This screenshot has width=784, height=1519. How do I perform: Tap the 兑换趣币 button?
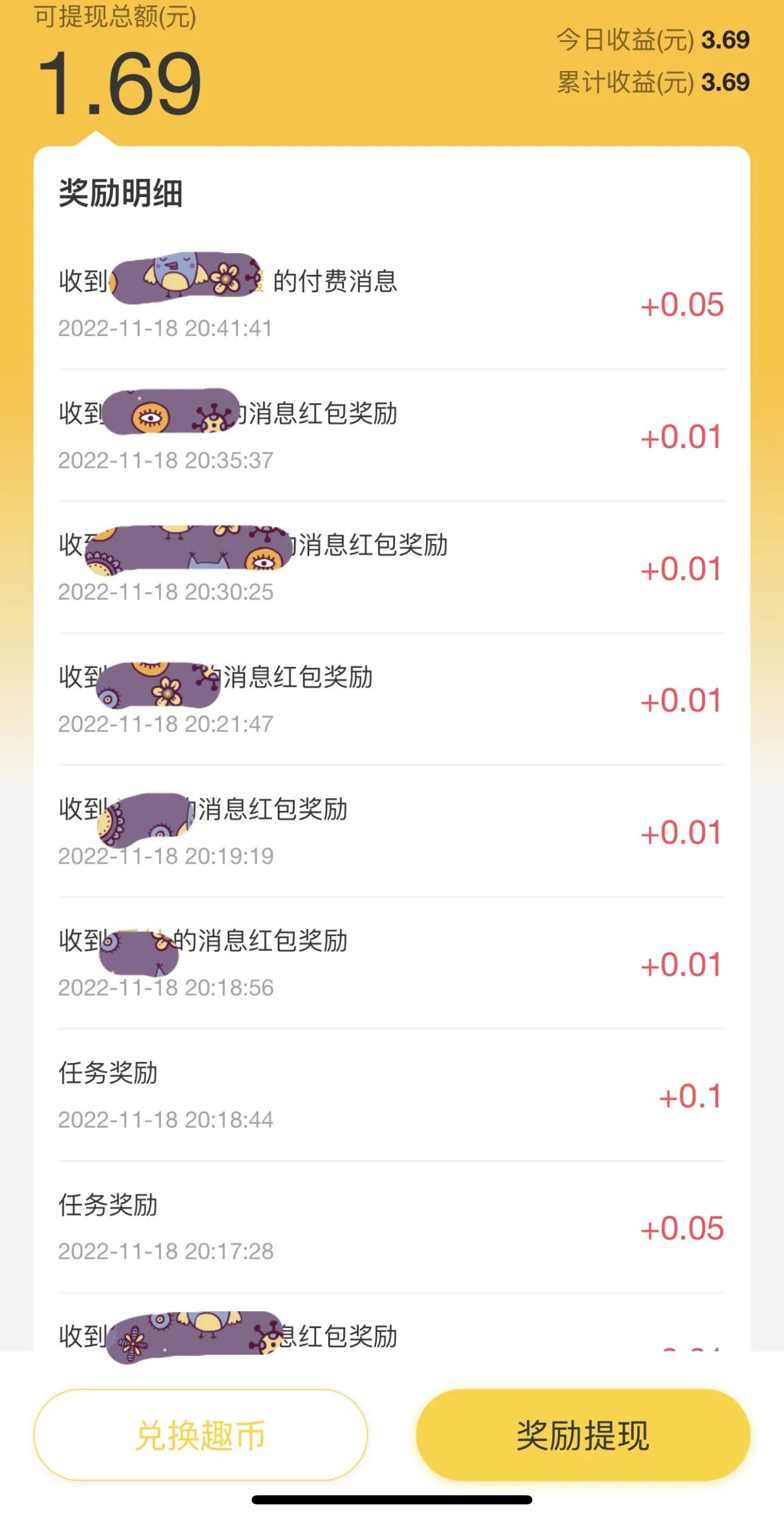point(201,1435)
